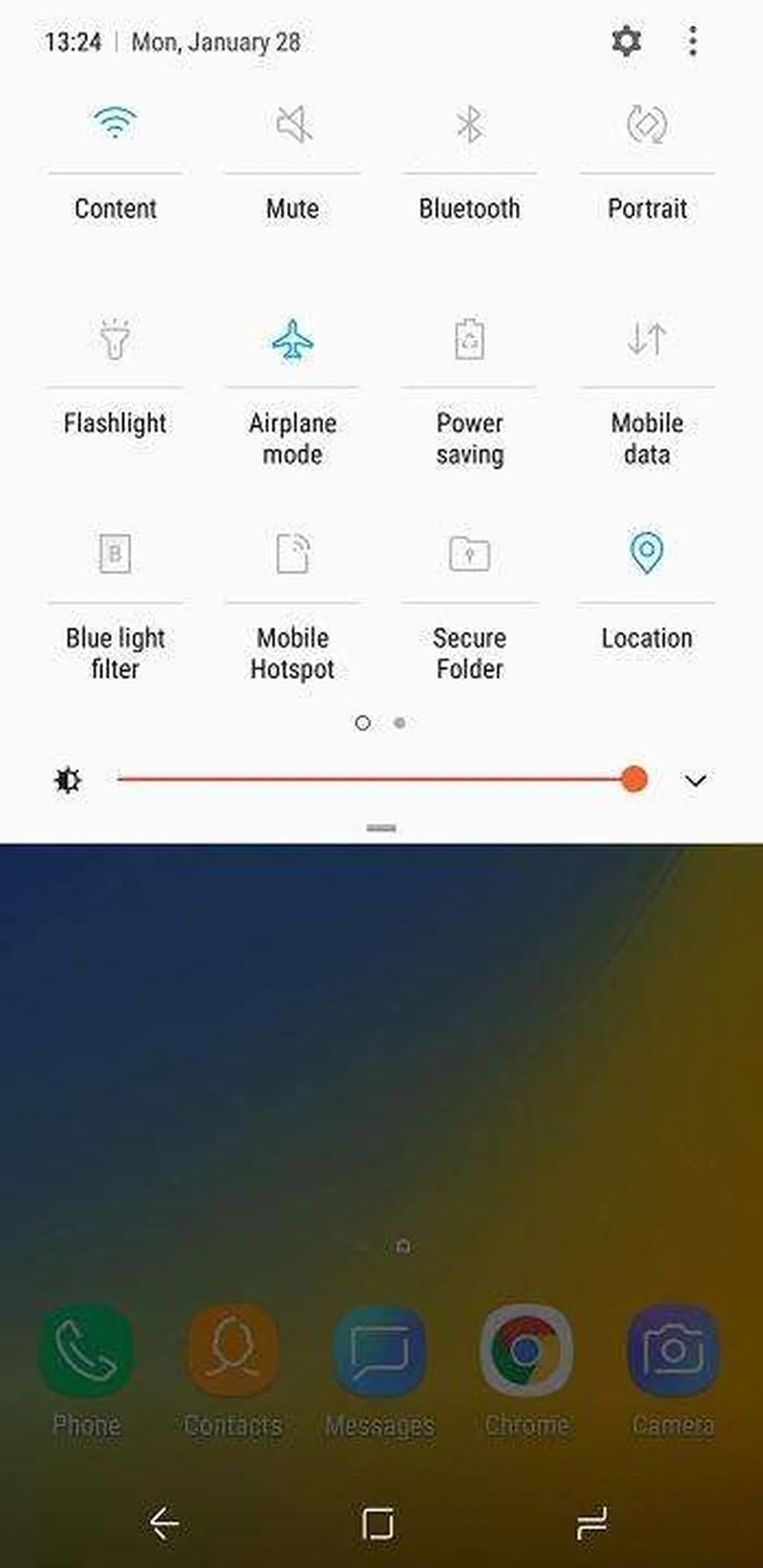Screen dimensions: 763x1568
Task: Turn on the Flashlight
Action: pos(115,339)
